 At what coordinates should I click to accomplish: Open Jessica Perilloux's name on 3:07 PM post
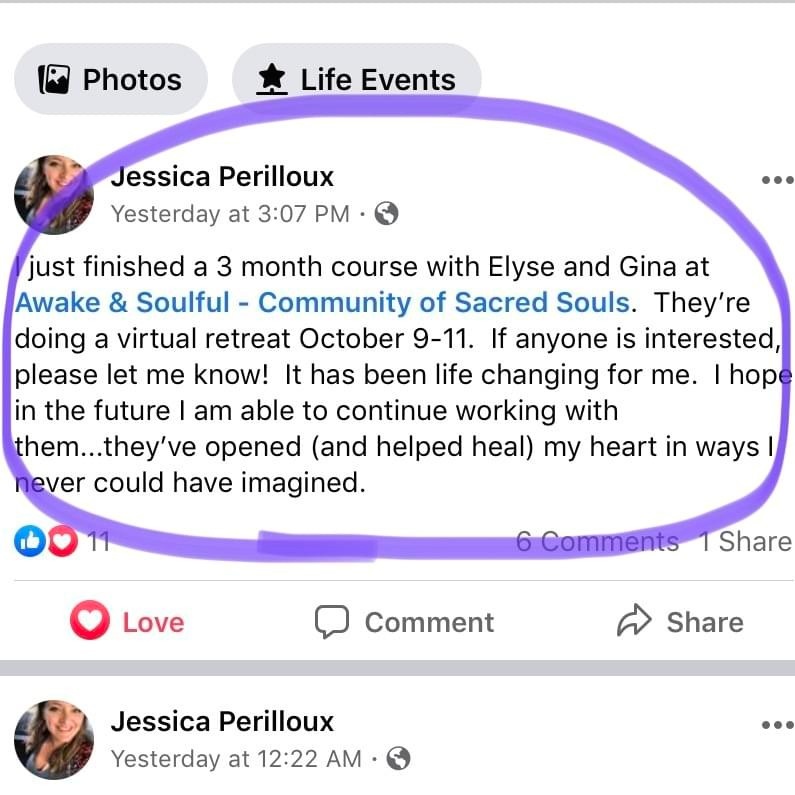[222, 177]
